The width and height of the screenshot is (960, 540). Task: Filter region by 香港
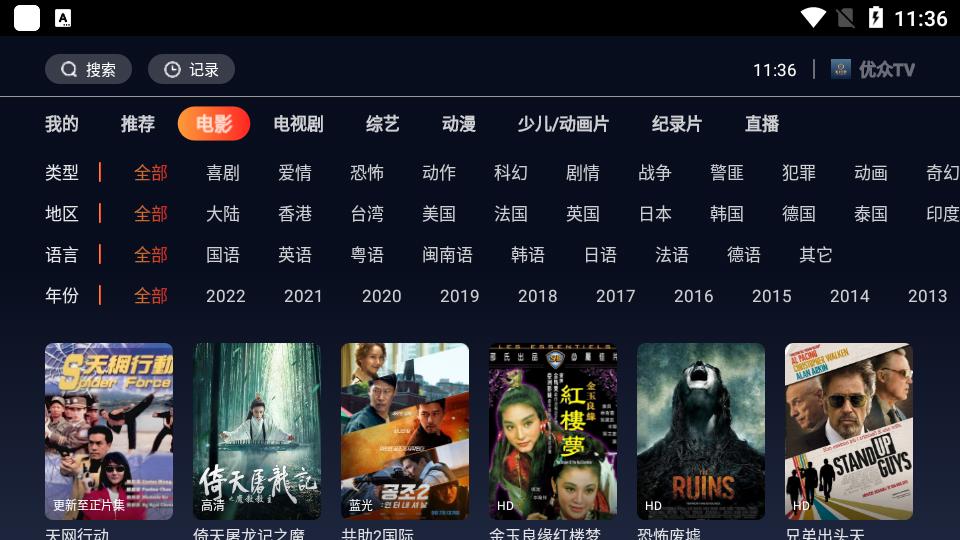click(295, 214)
